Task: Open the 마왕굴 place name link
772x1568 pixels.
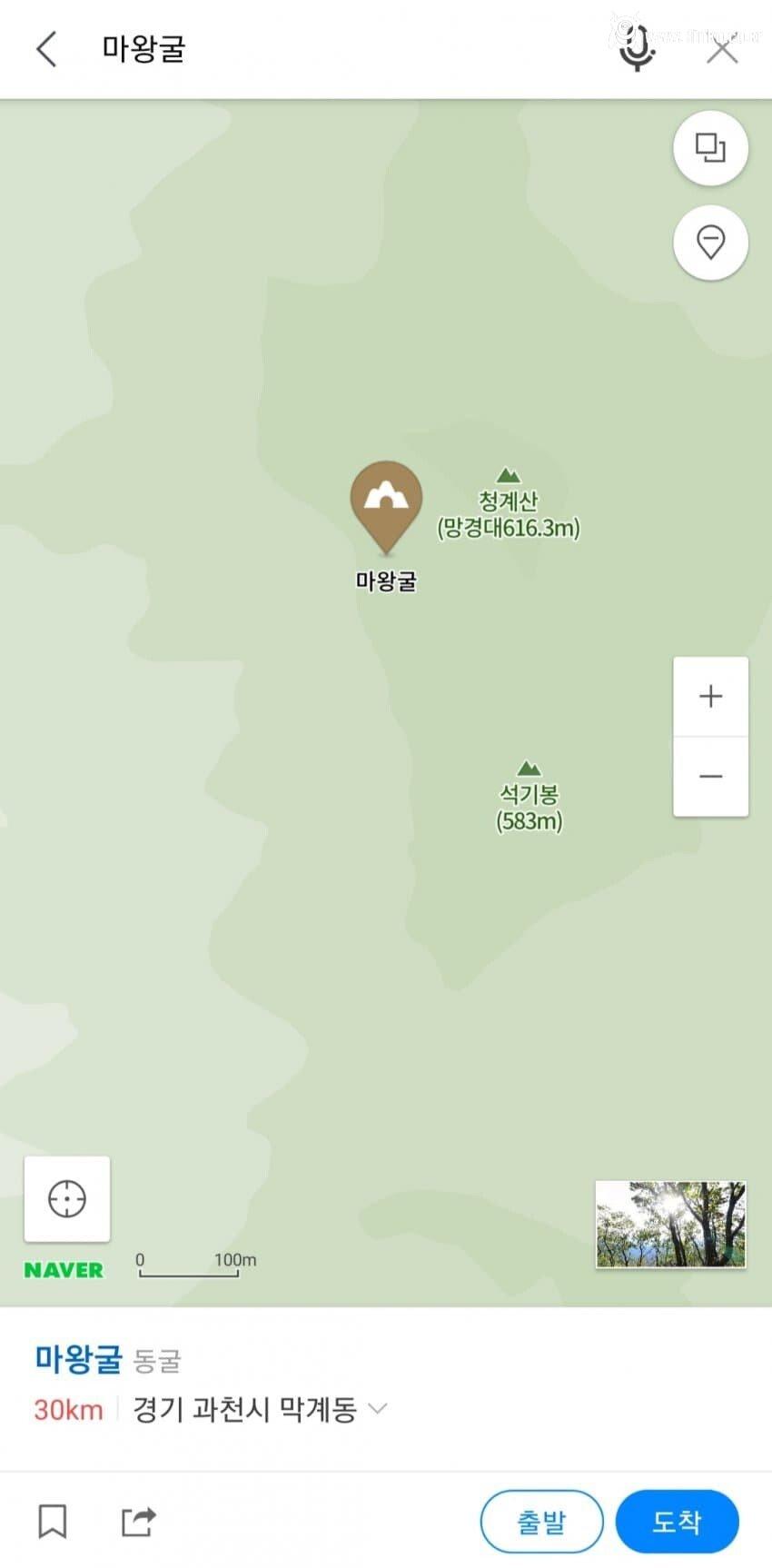Action: 78,1360
